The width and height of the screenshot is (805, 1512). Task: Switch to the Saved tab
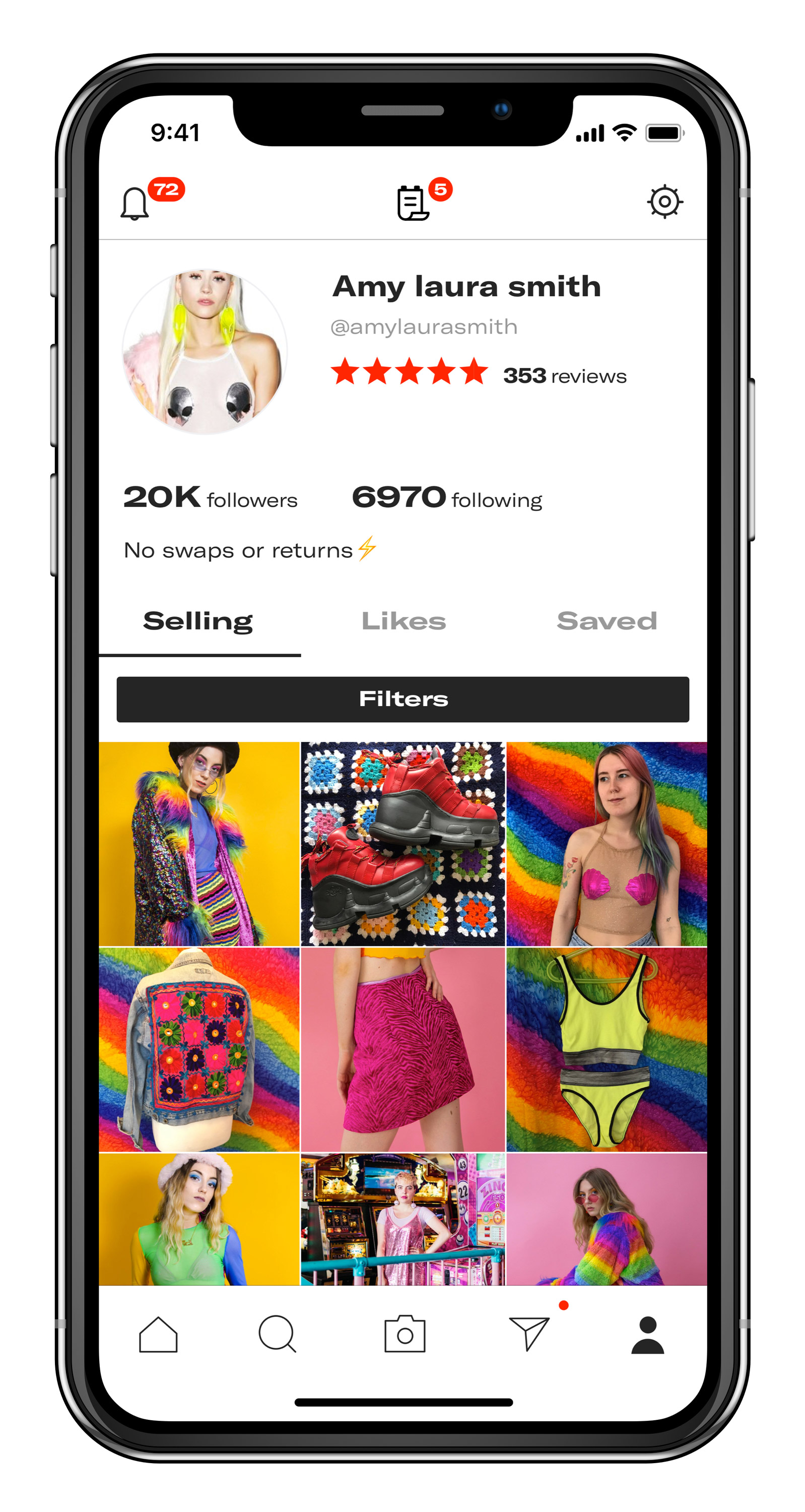tap(606, 621)
